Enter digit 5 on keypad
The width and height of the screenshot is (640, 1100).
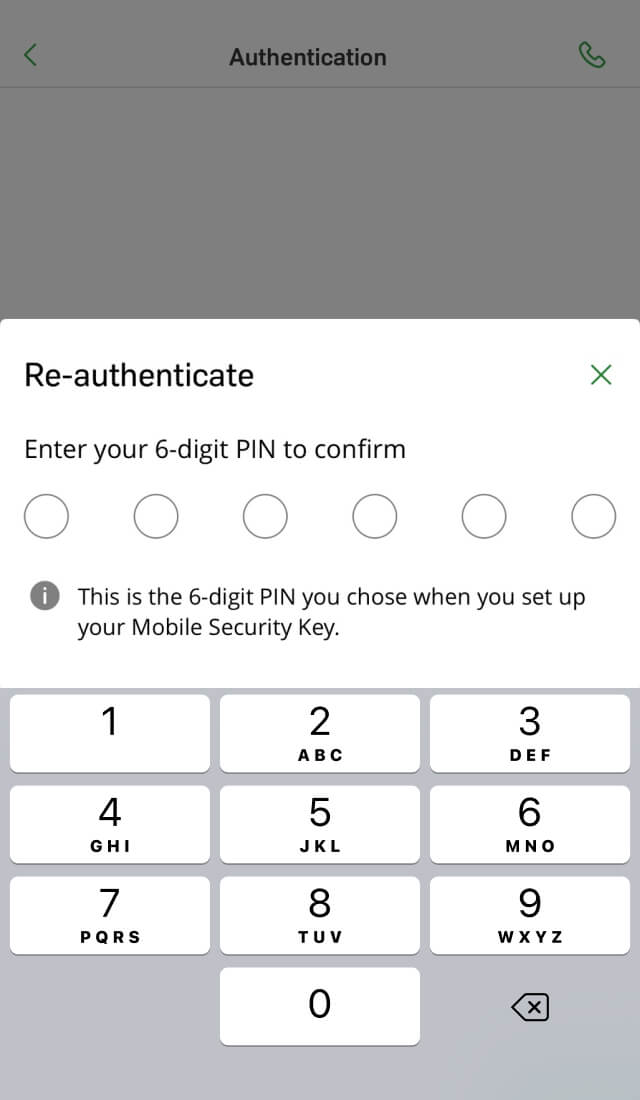(320, 824)
